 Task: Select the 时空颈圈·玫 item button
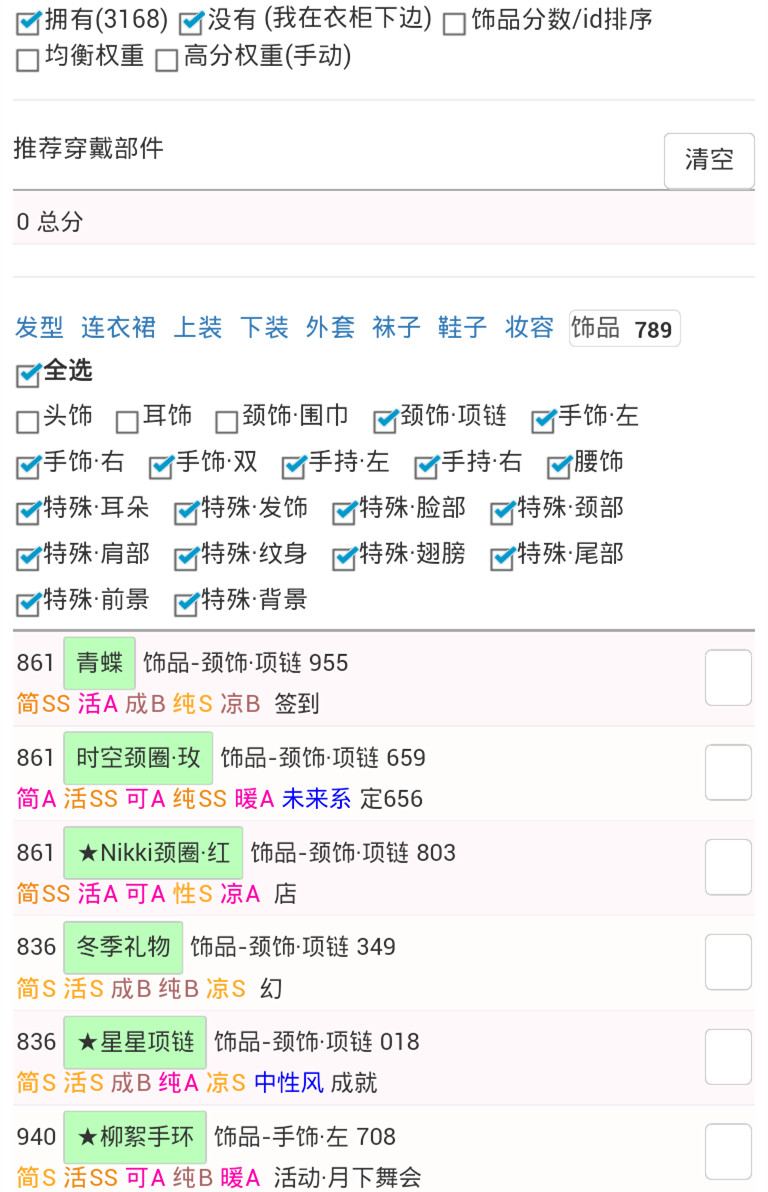[138, 758]
